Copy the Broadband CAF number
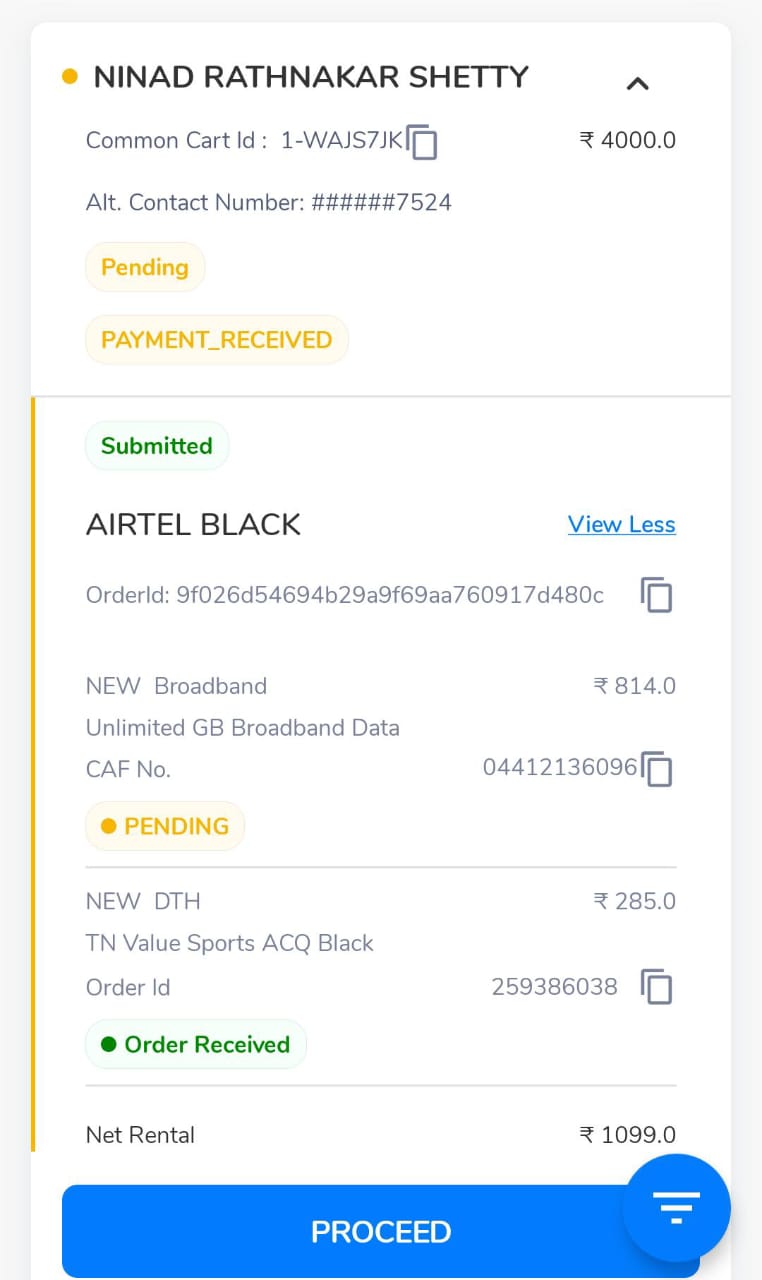This screenshot has height=1280, width=762. [657, 769]
